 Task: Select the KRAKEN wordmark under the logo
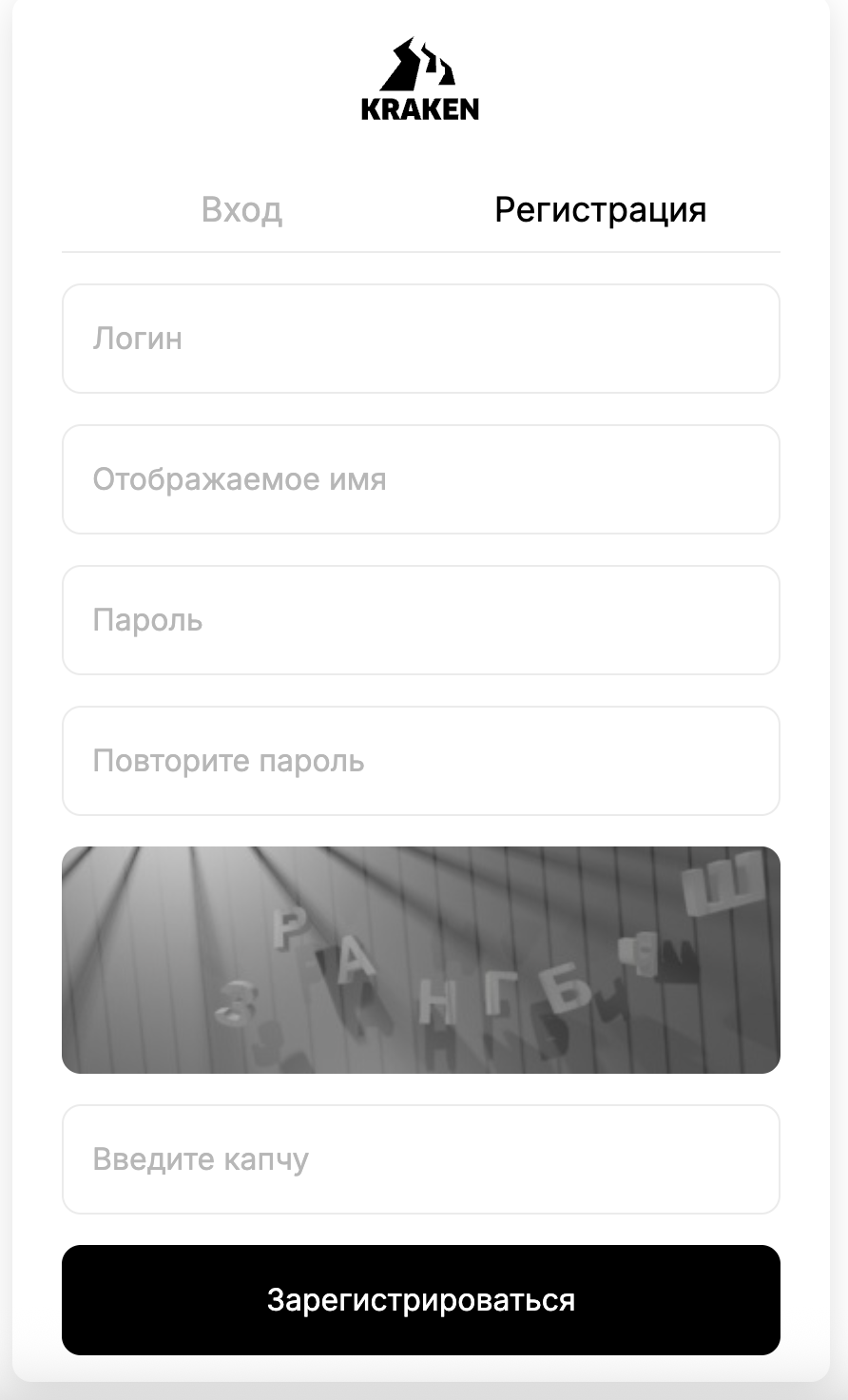[418, 108]
